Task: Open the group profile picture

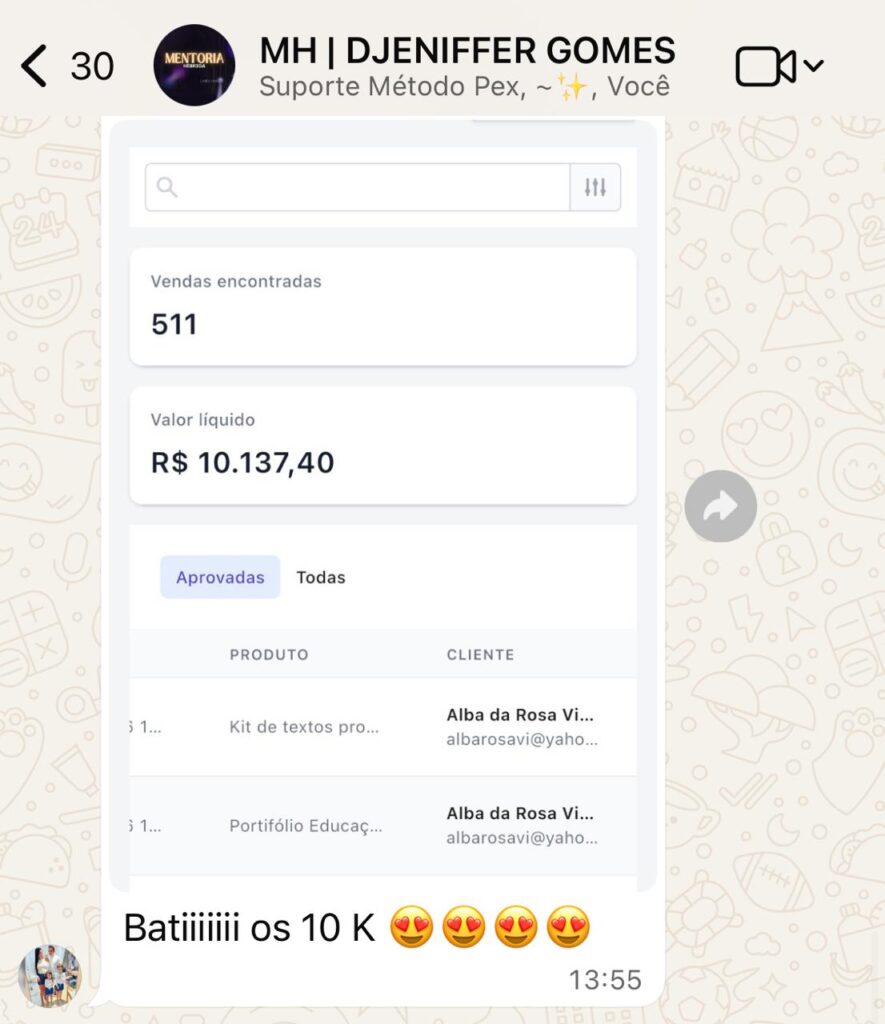Action: coord(194,66)
